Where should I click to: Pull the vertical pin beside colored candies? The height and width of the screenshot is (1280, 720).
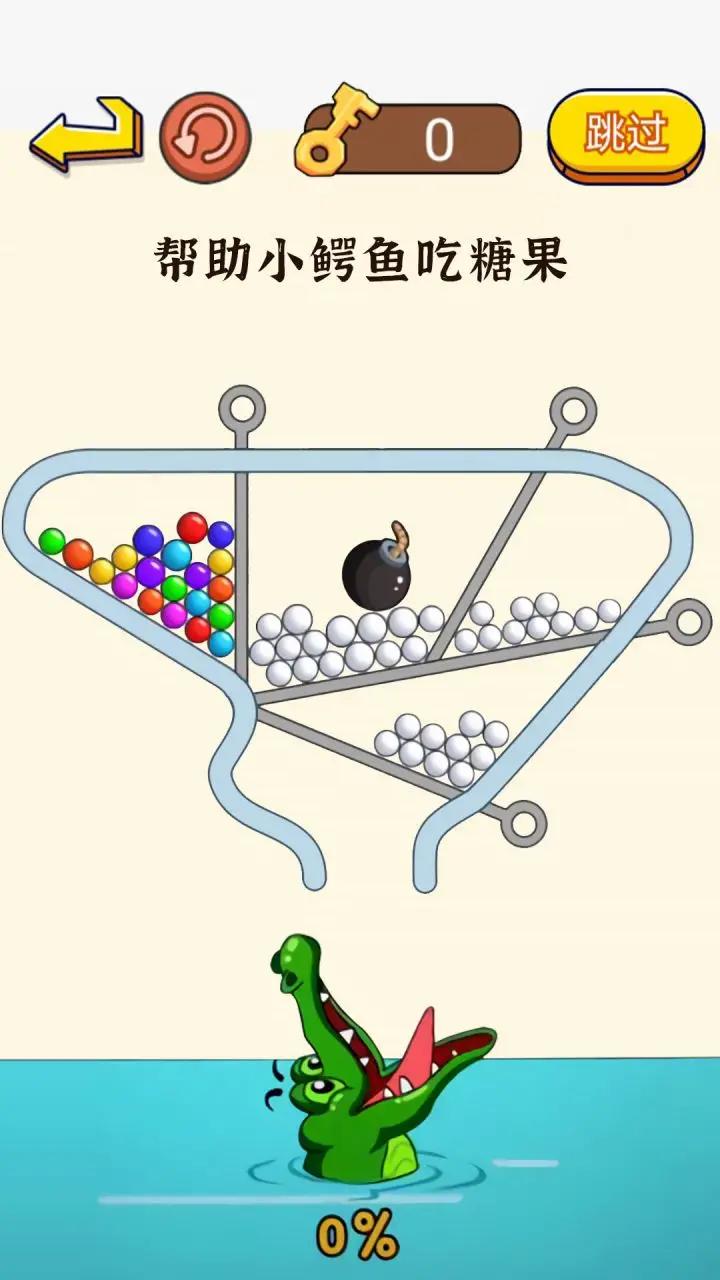[x=242, y=408]
